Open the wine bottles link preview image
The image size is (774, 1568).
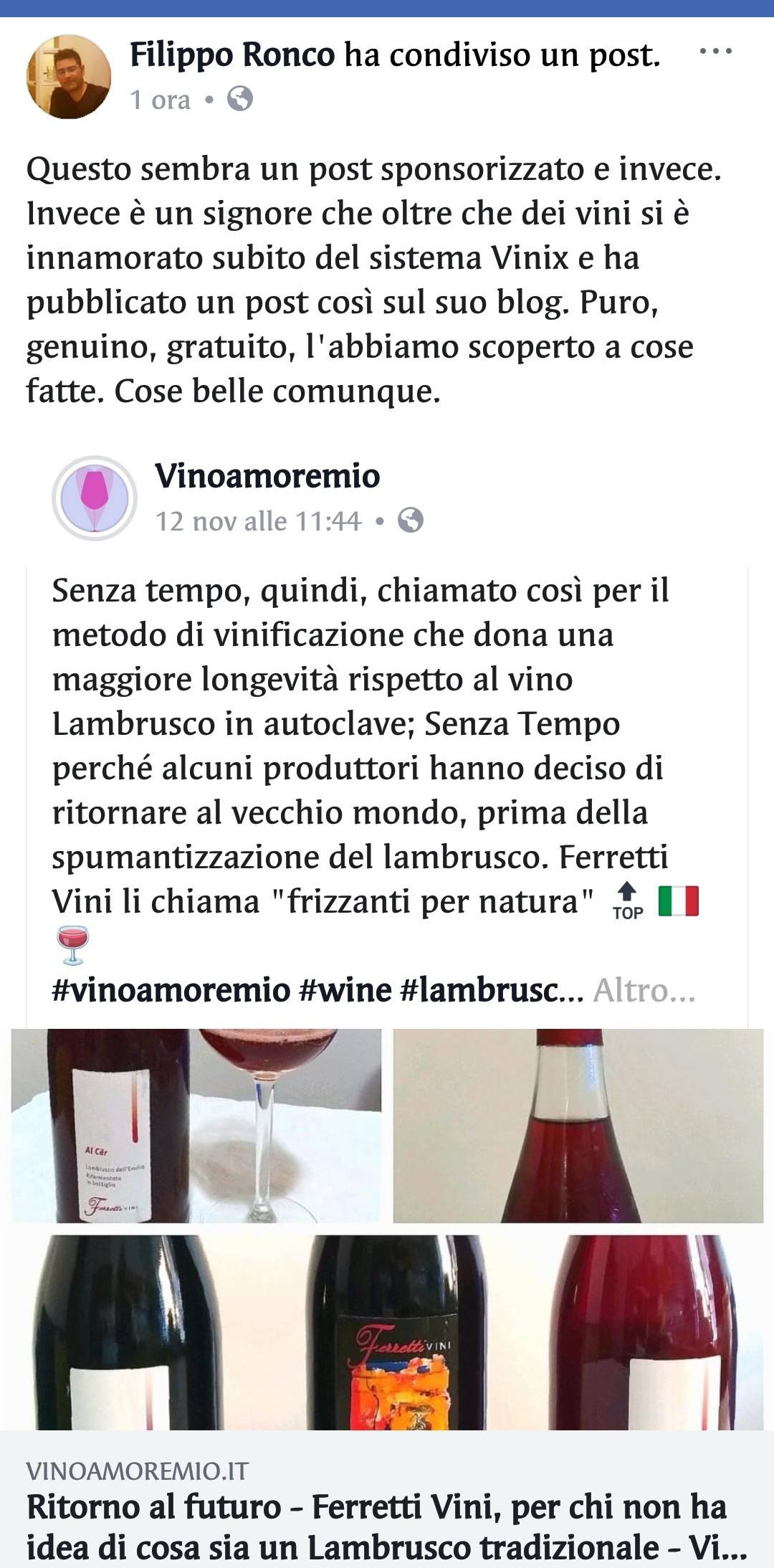coord(387,1229)
